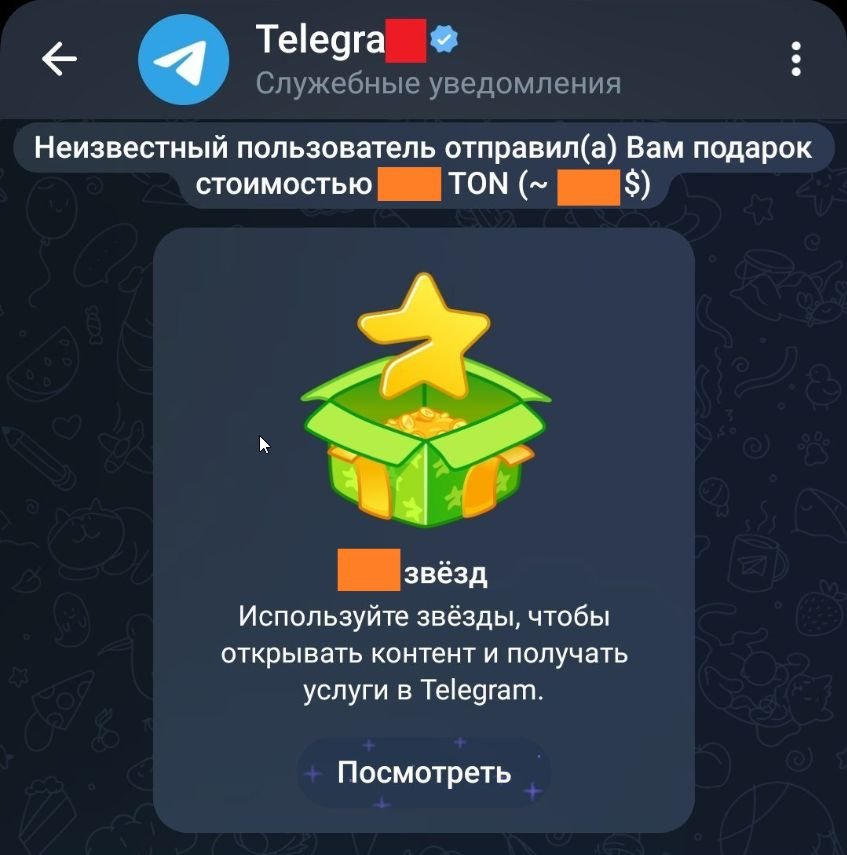Tap the Посмотреть button

pyautogui.click(x=424, y=772)
